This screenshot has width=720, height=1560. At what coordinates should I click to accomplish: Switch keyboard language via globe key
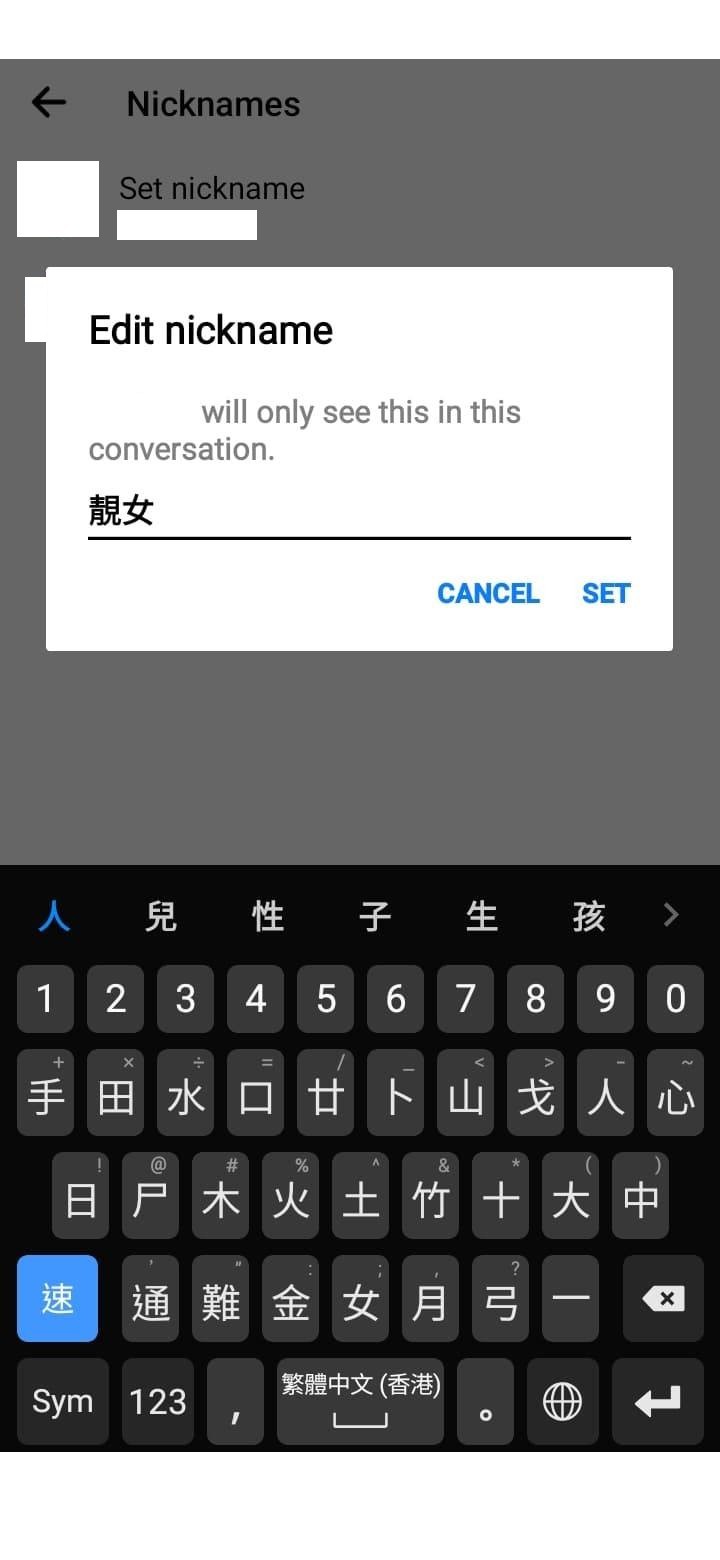click(562, 1401)
